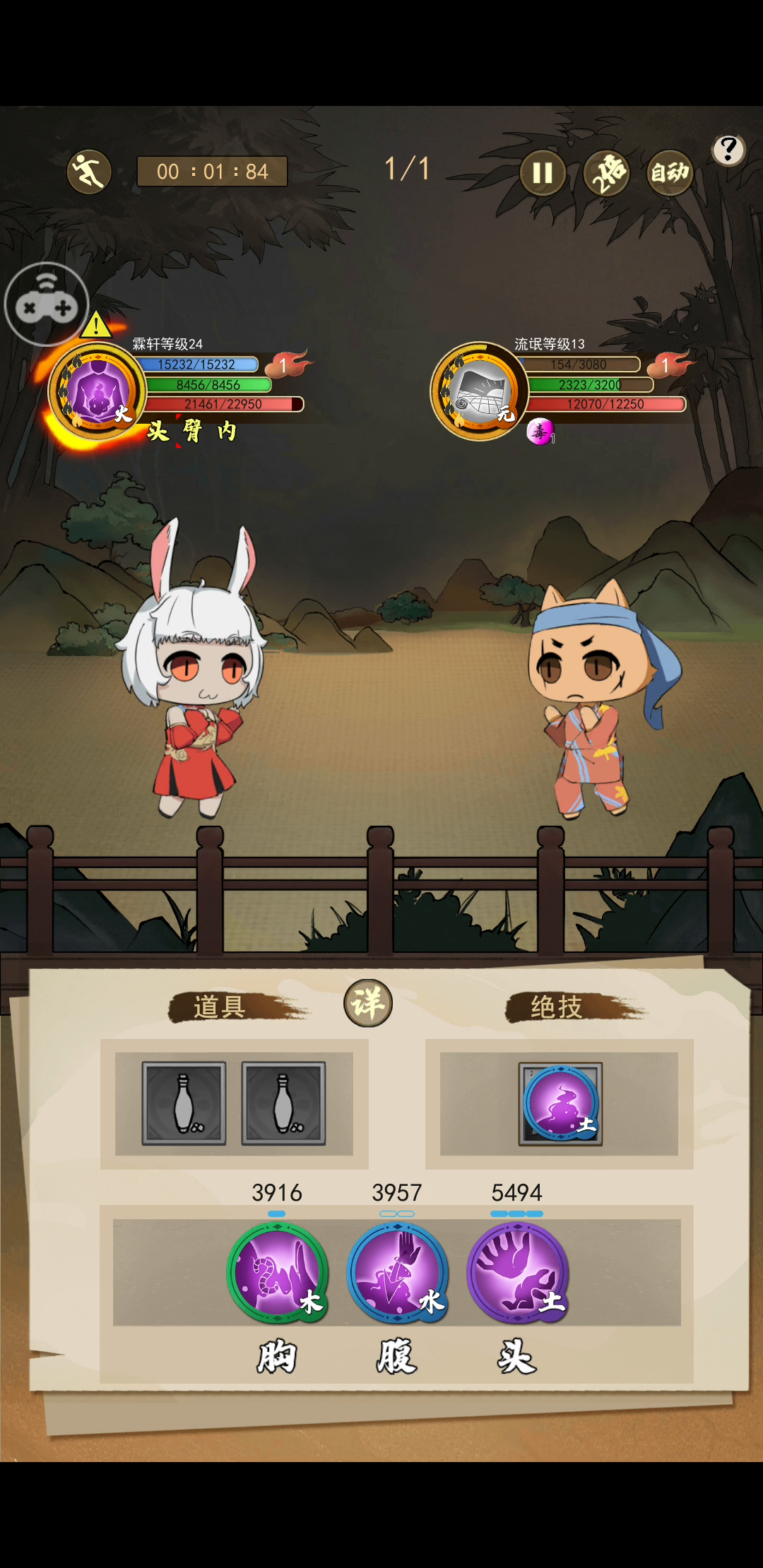This screenshot has height=1568, width=763.
Task: Tap the flee battle running-man icon
Action: [89, 172]
